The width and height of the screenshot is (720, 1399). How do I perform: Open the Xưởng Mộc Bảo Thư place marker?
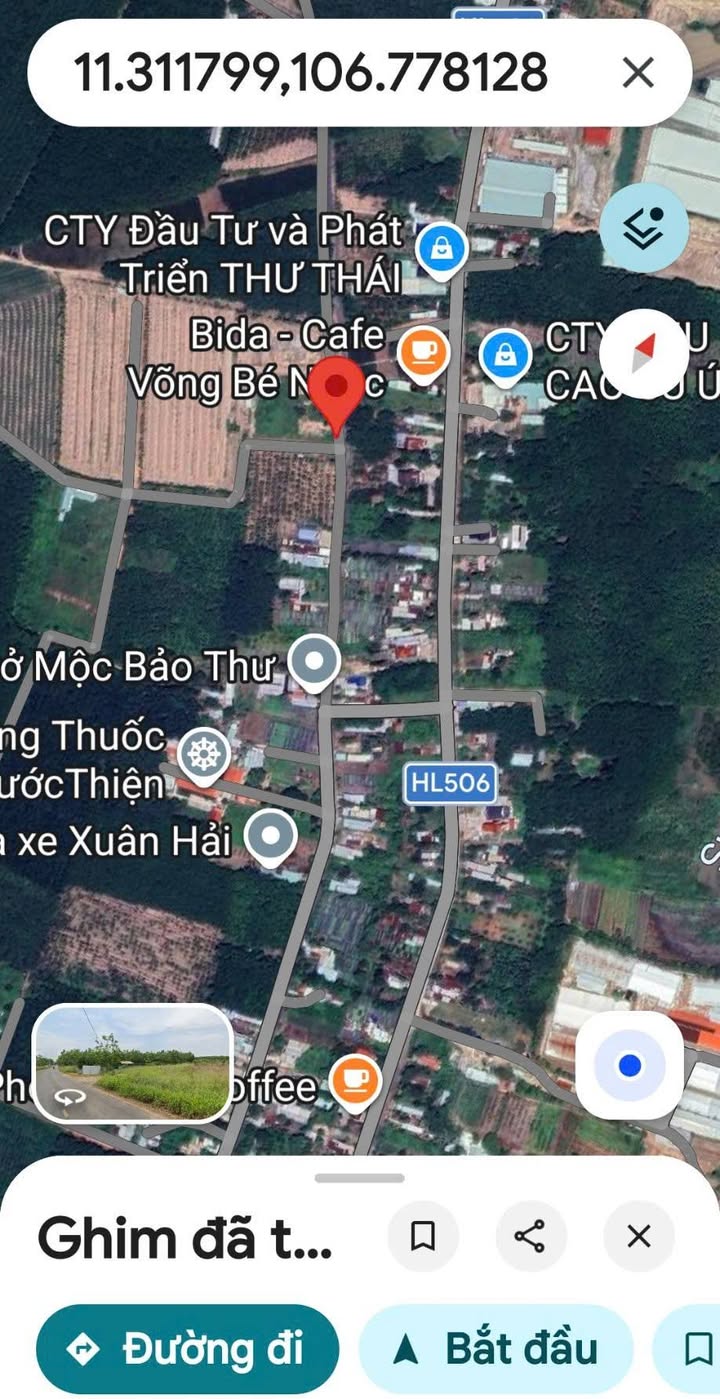314,662
